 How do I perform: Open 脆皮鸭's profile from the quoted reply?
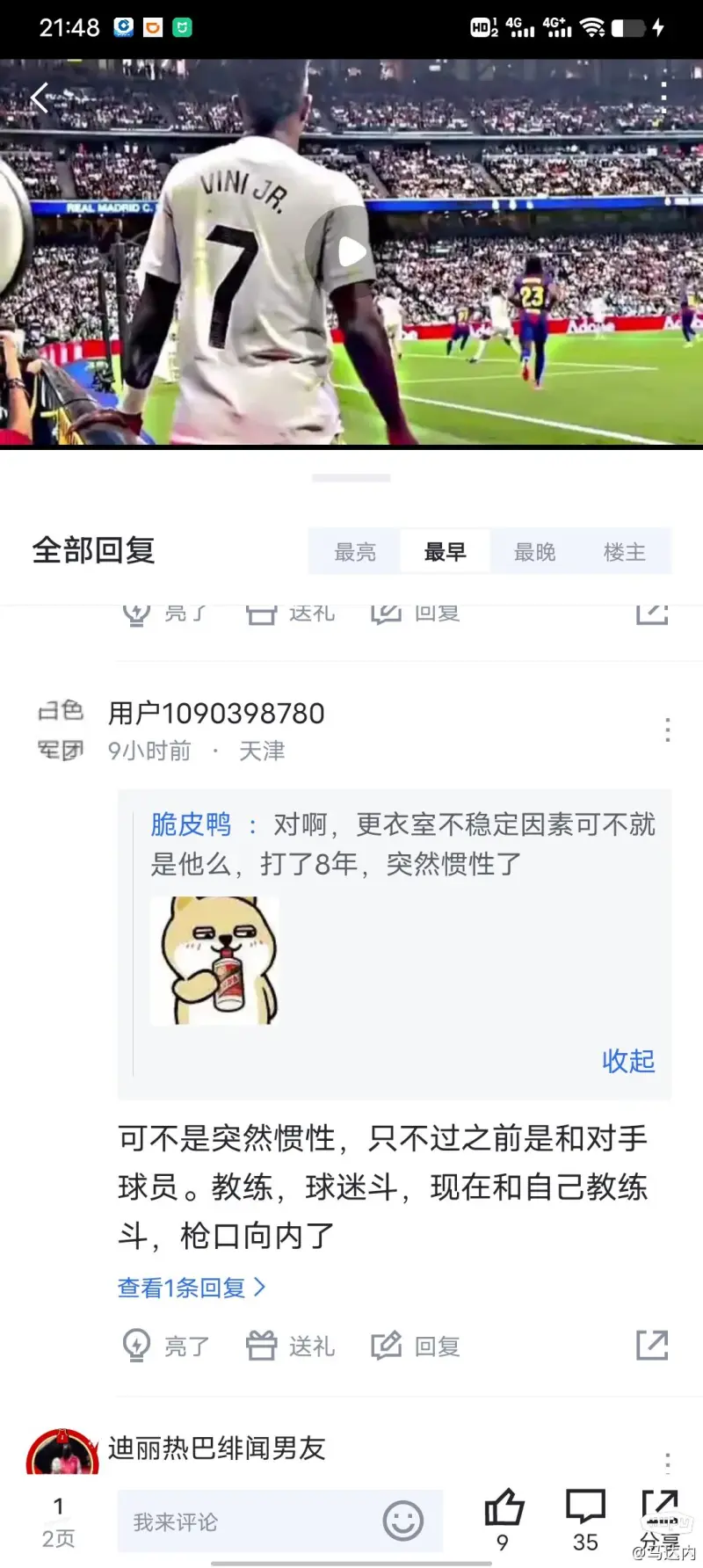coord(191,824)
